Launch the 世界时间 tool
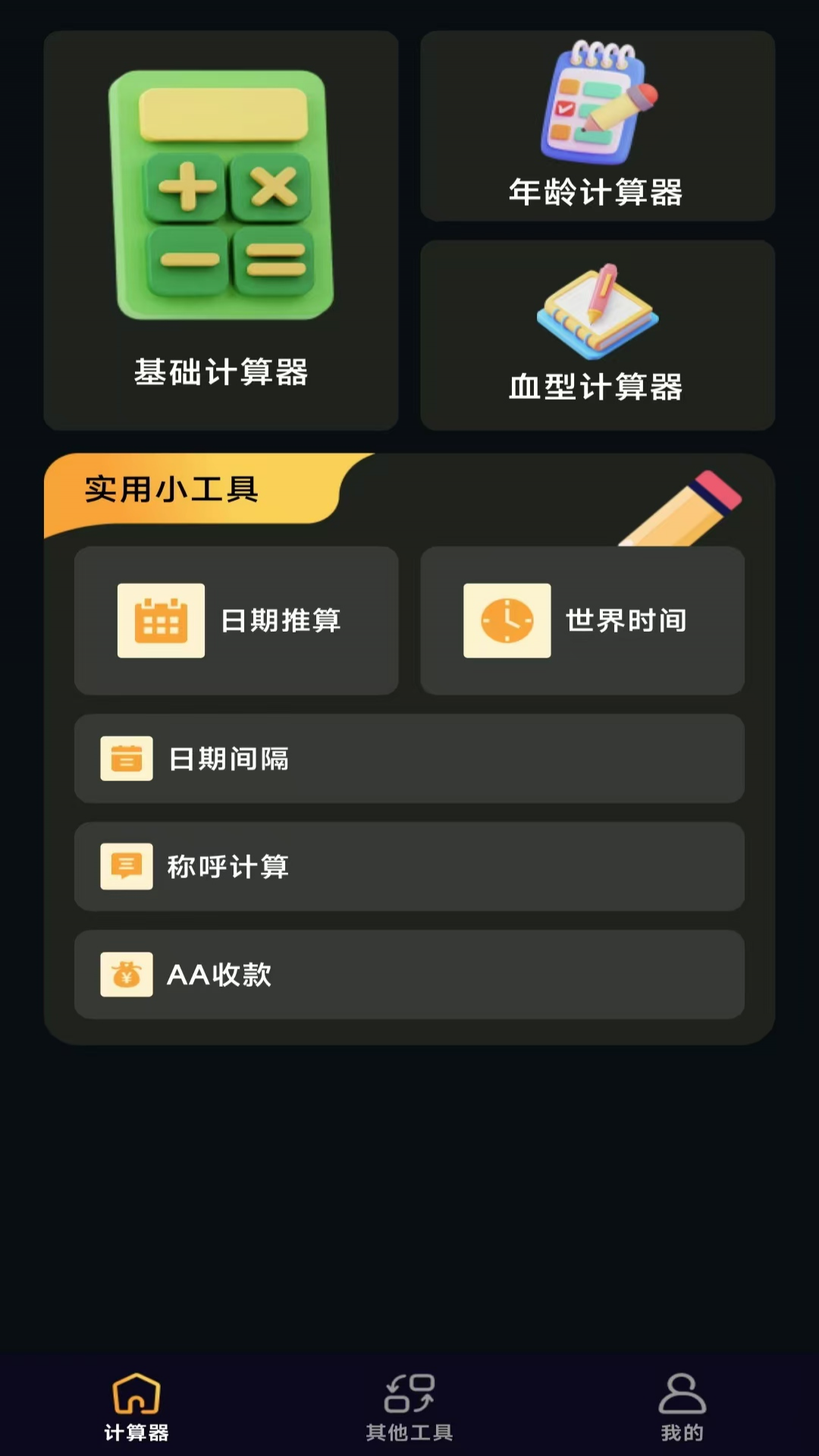The height and width of the screenshot is (1456, 819). point(582,620)
